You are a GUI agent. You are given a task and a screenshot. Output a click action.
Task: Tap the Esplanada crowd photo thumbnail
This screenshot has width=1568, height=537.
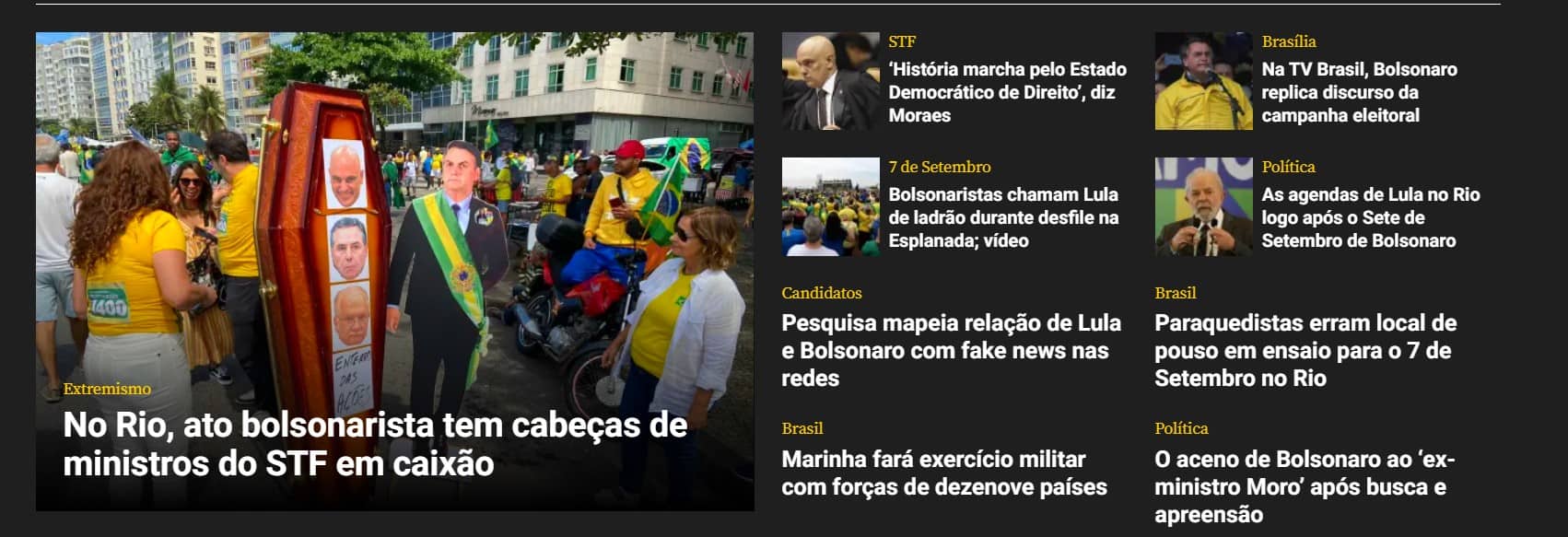[x=830, y=206]
